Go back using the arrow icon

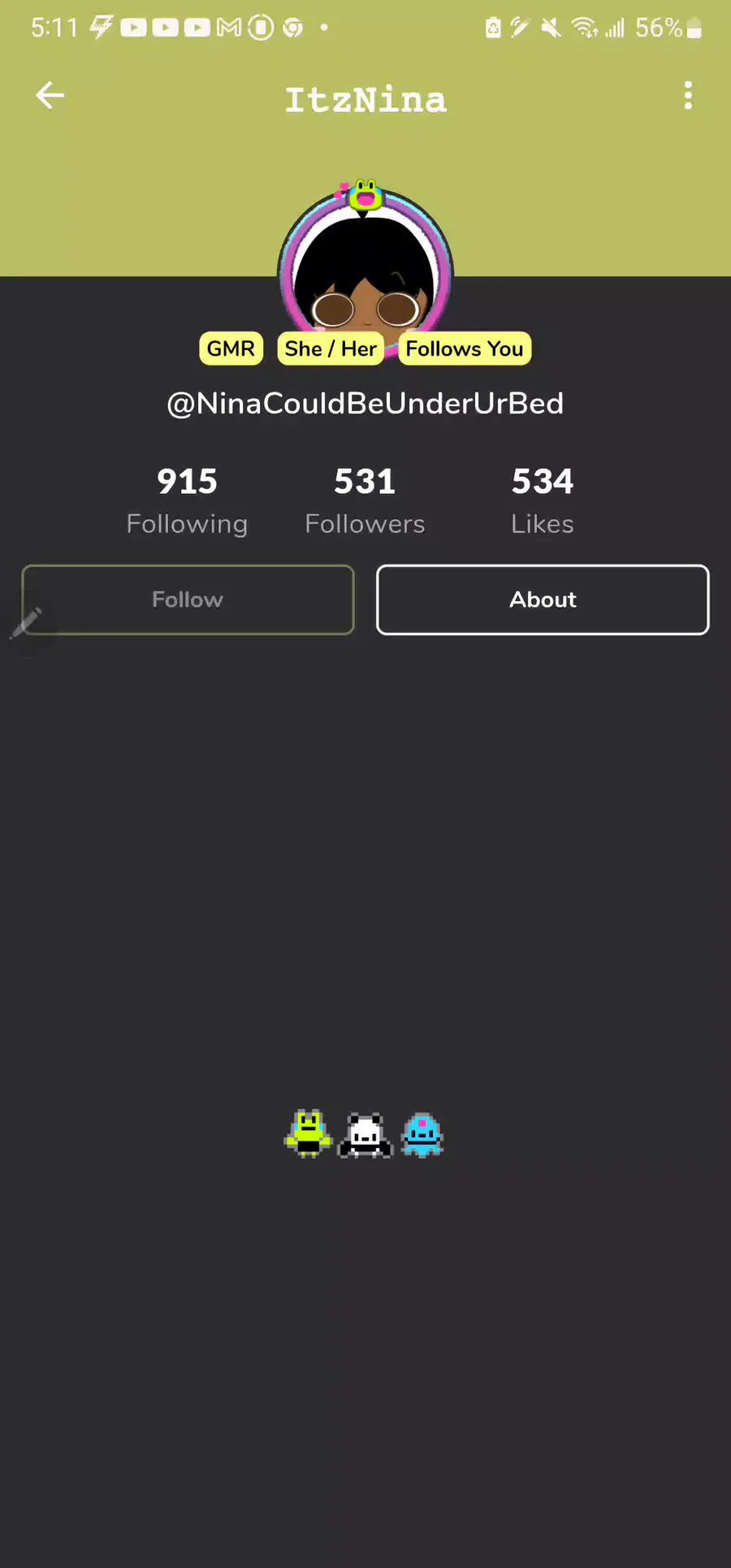click(50, 96)
